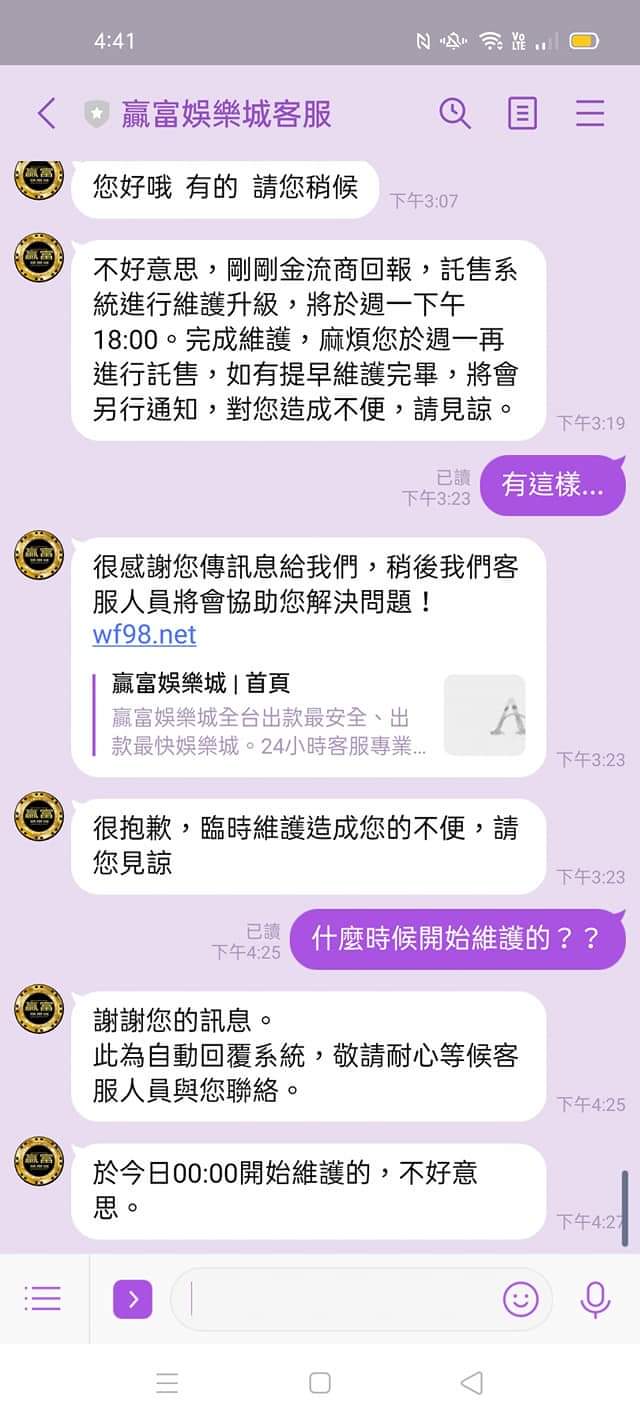Open the wf98.net link
This screenshot has width=640, height=1422.
144,634
